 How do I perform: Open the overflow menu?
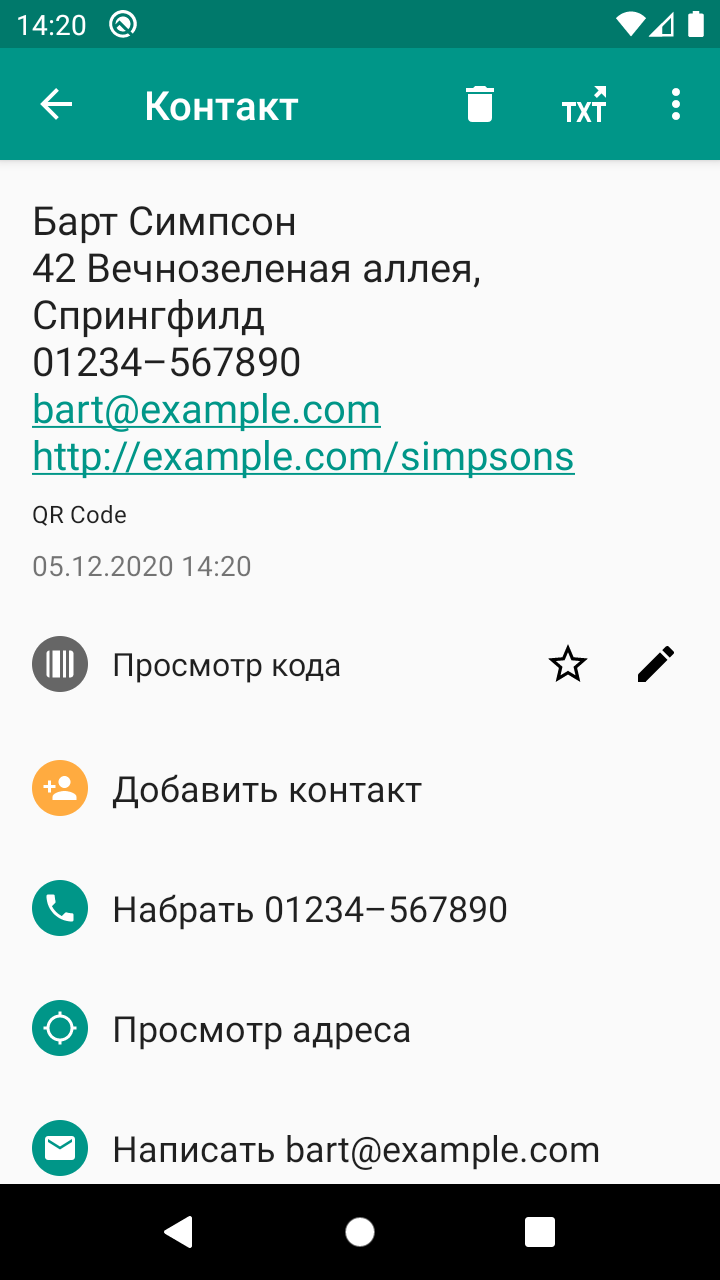[676, 104]
